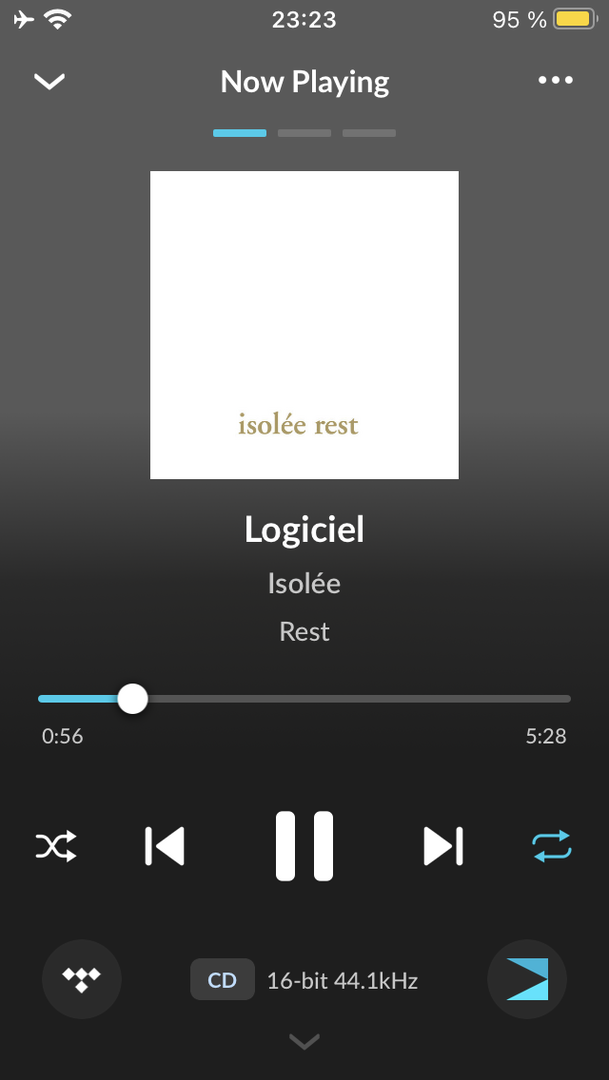Open the TIDAL source button
This screenshot has width=609, height=1080.
(82, 980)
